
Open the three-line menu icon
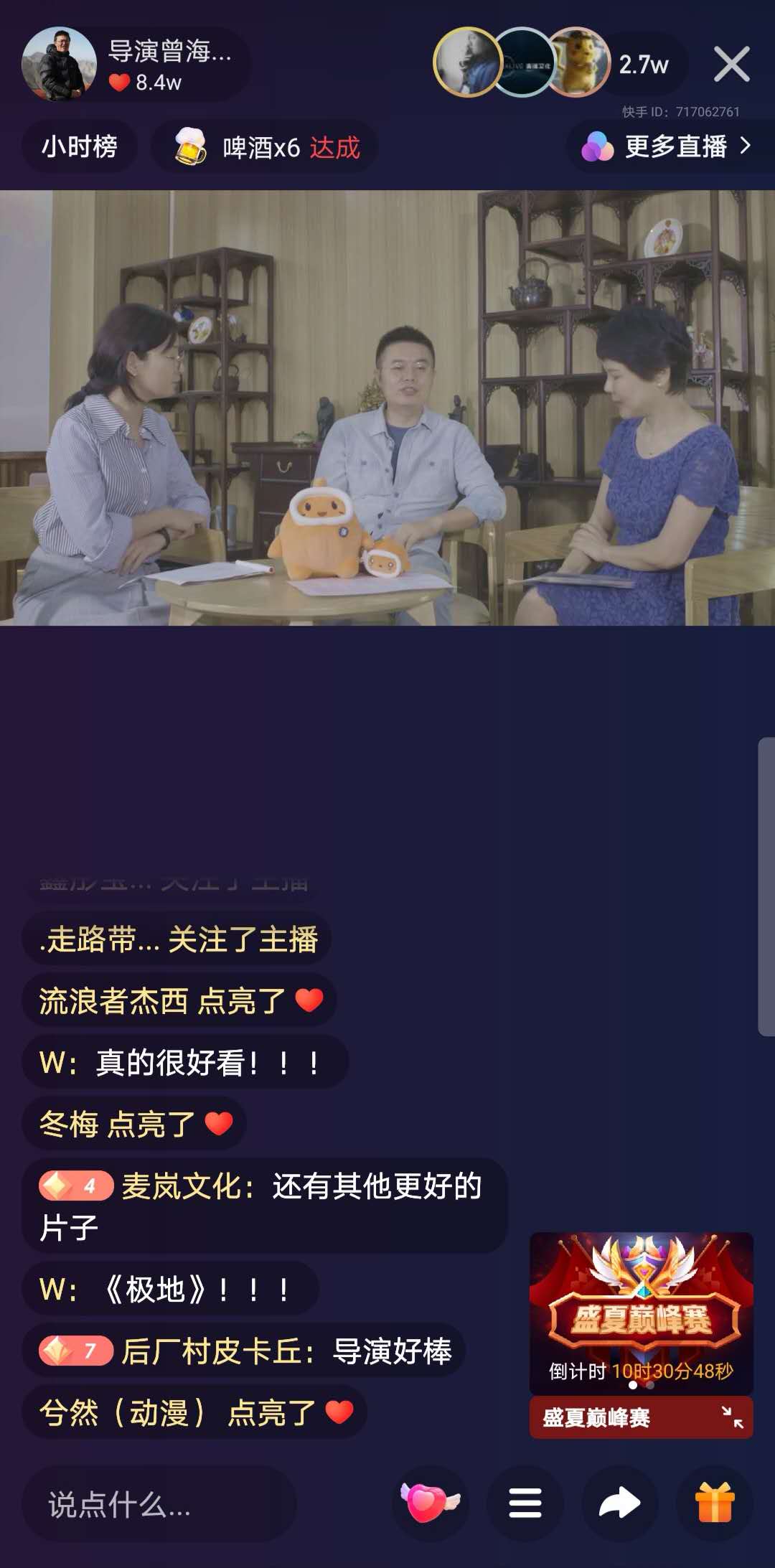(525, 1503)
